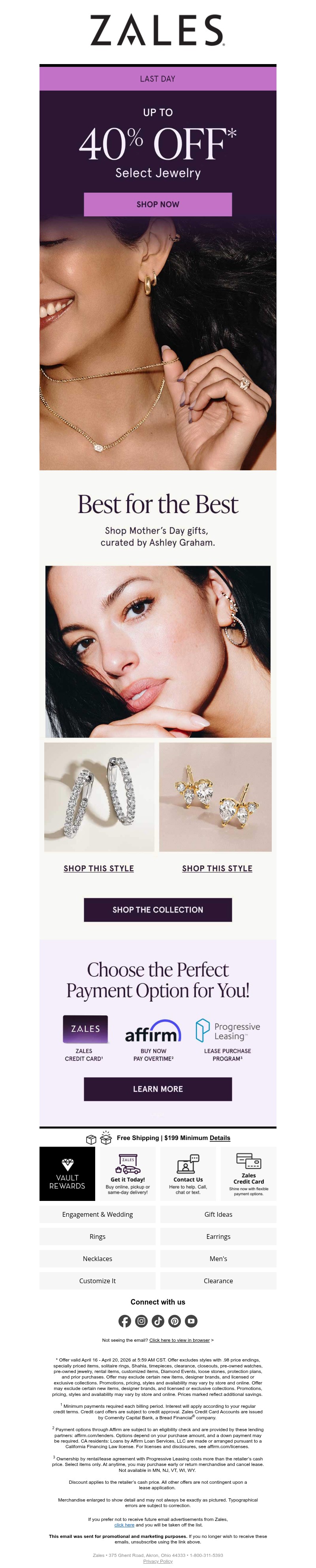Select the Necklaces category
316x1568 pixels.
97,1258
